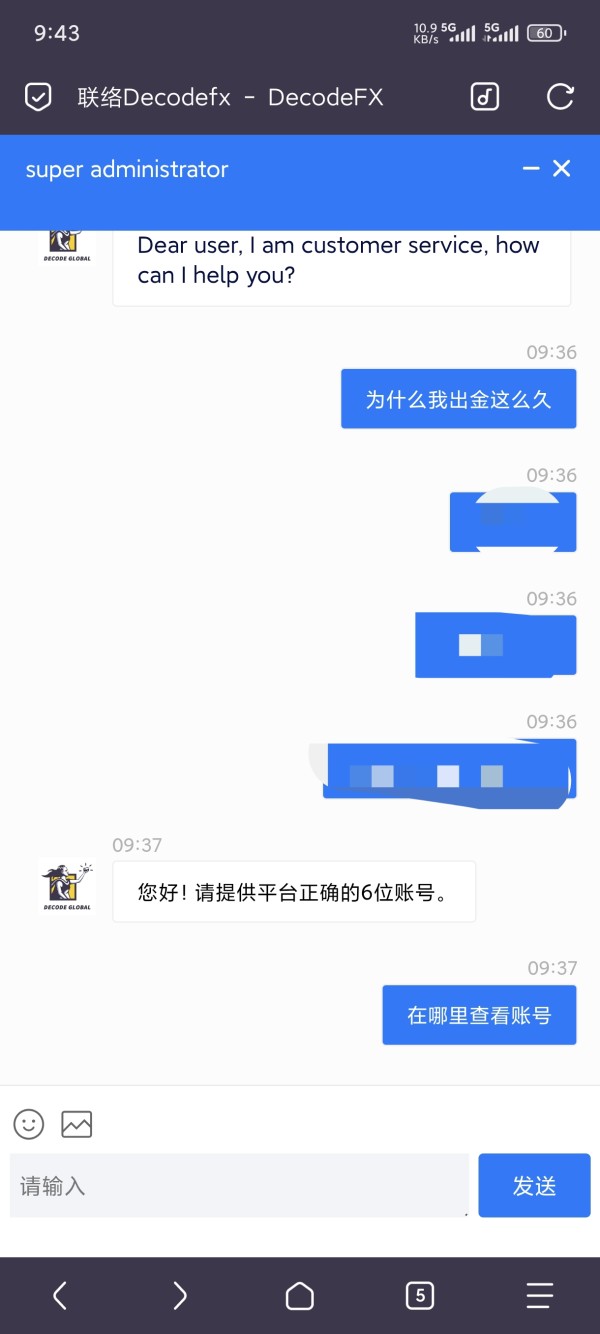
Task: Attach an image to the chat
Action: tap(77, 1124)
